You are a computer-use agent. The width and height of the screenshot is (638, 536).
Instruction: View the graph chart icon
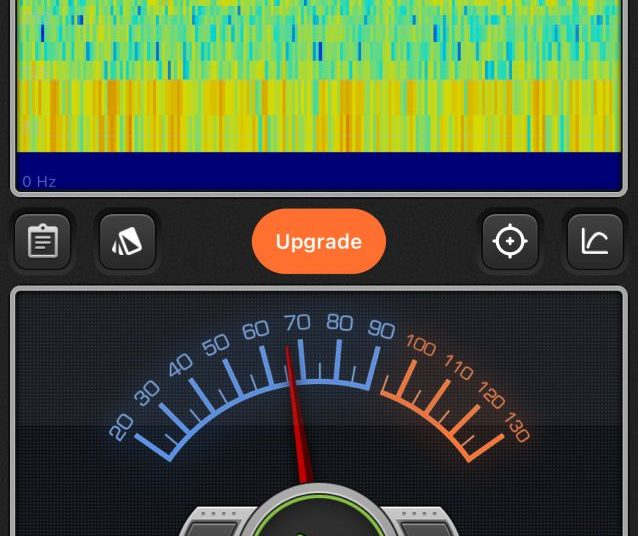tap(595, 241)
